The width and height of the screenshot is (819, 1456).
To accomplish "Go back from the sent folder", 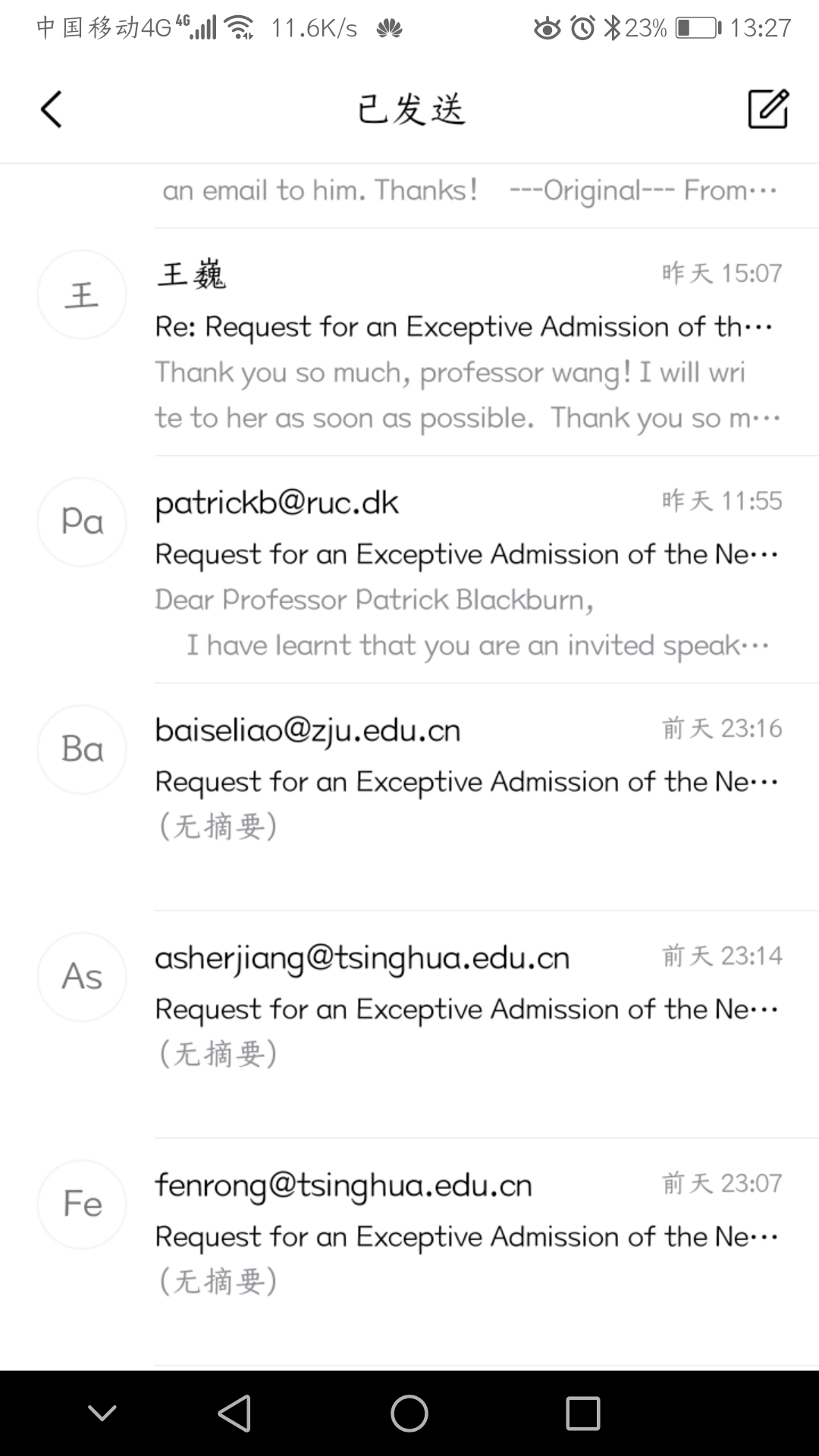I will tap(51, 110).
